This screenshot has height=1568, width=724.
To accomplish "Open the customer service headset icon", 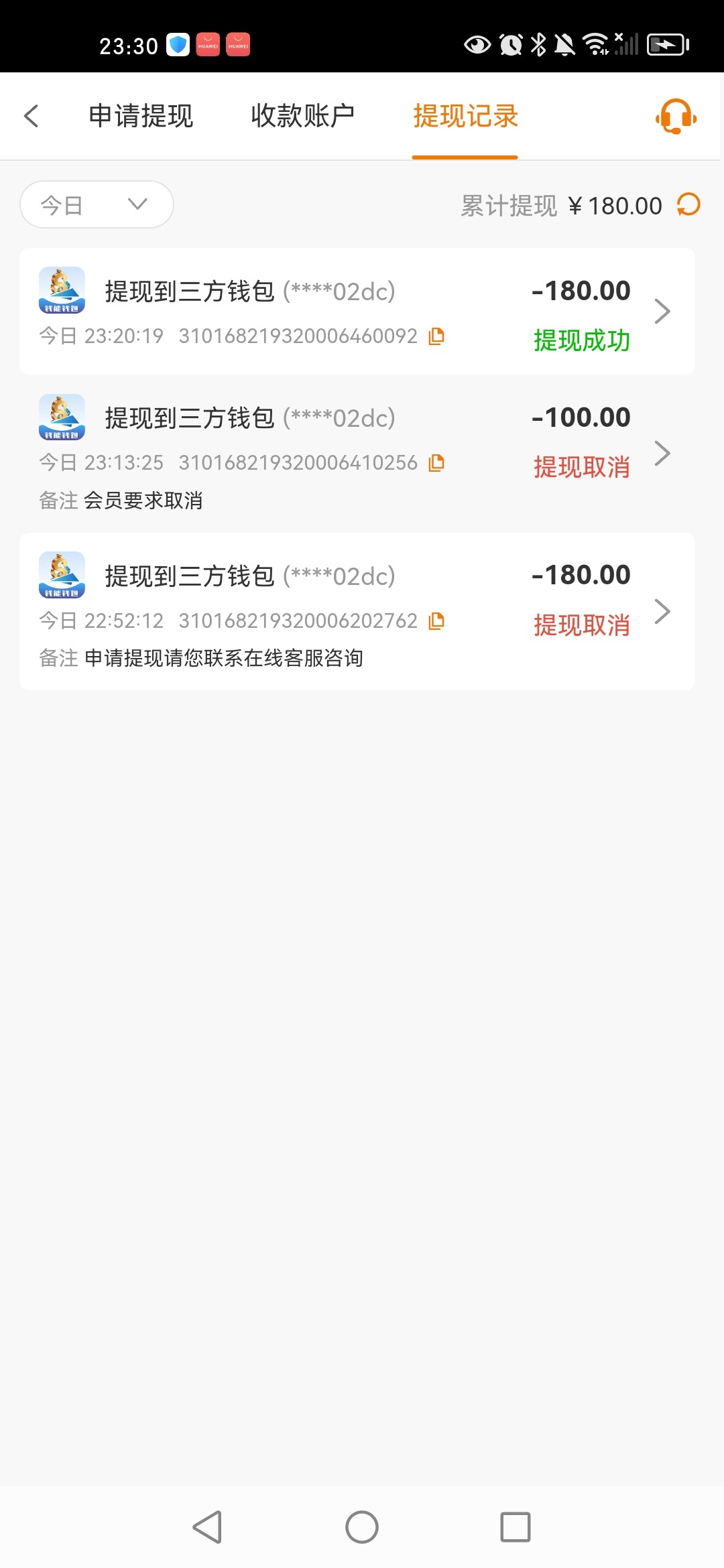I will click(x=676, y=117).
